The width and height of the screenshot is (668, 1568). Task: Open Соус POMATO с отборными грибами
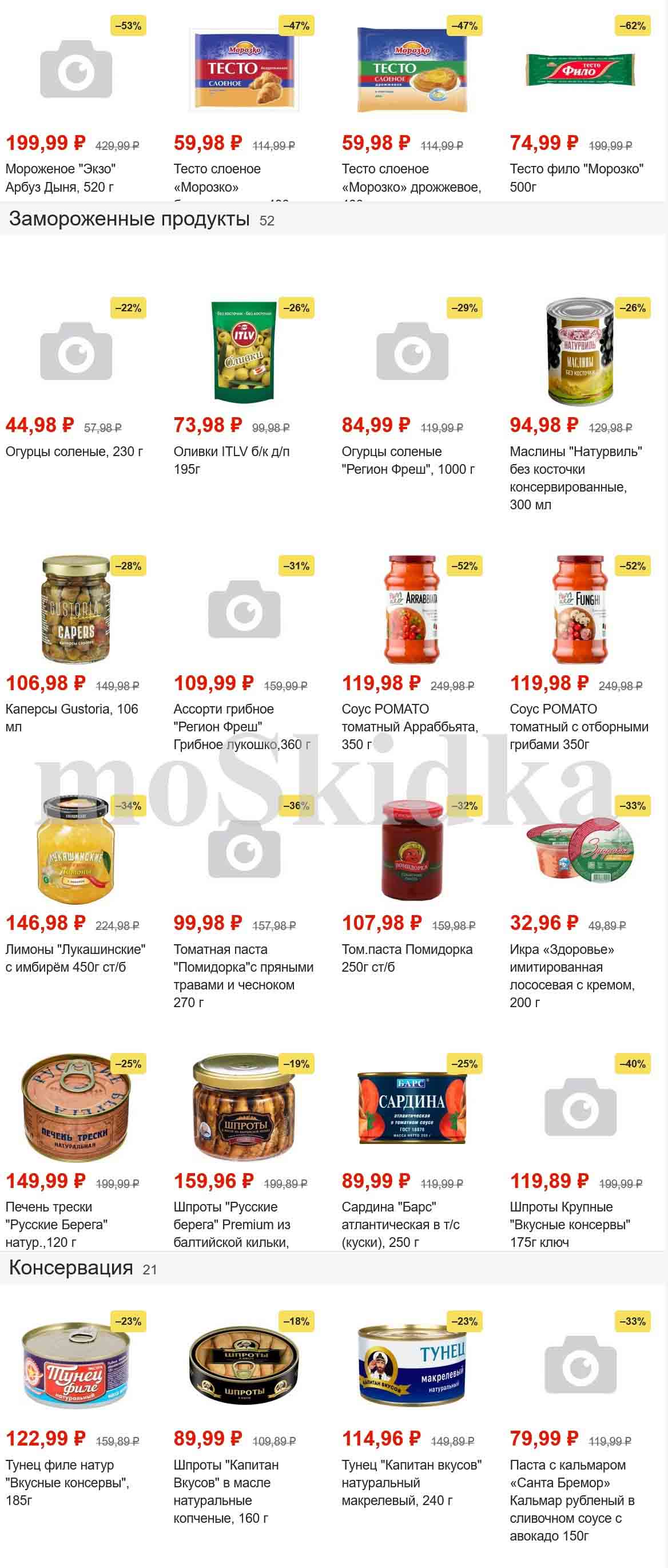click(579, 726)
